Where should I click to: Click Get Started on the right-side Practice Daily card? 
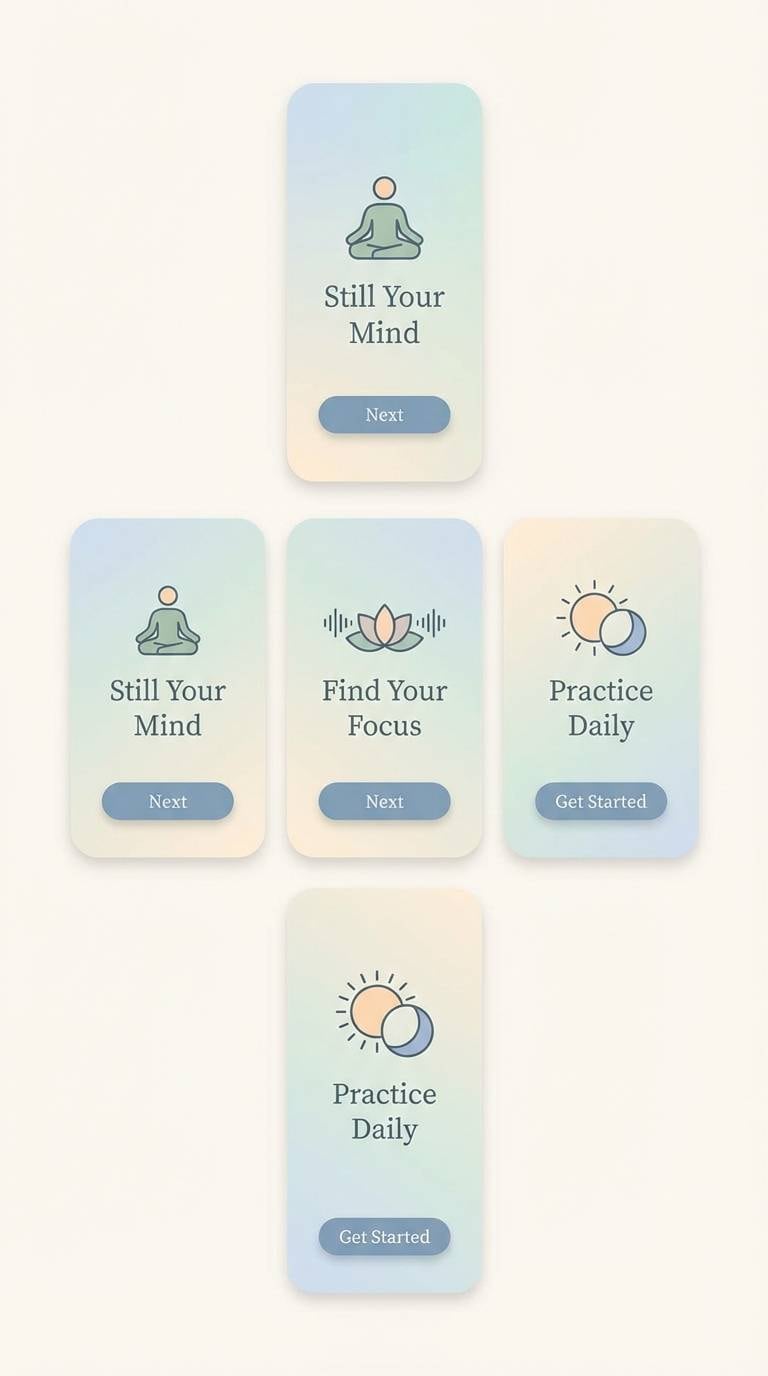tap(600, 801)
